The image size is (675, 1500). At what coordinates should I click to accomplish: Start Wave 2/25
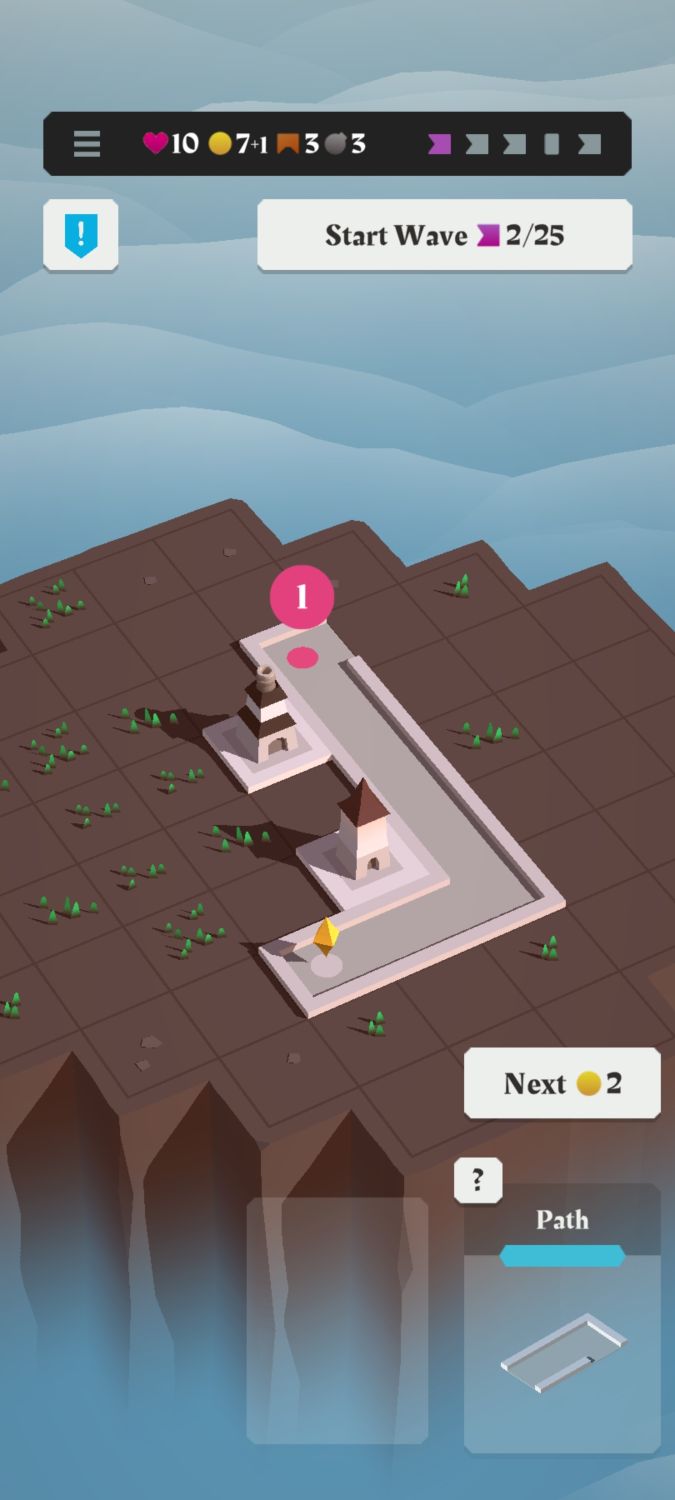coord(444,235)
